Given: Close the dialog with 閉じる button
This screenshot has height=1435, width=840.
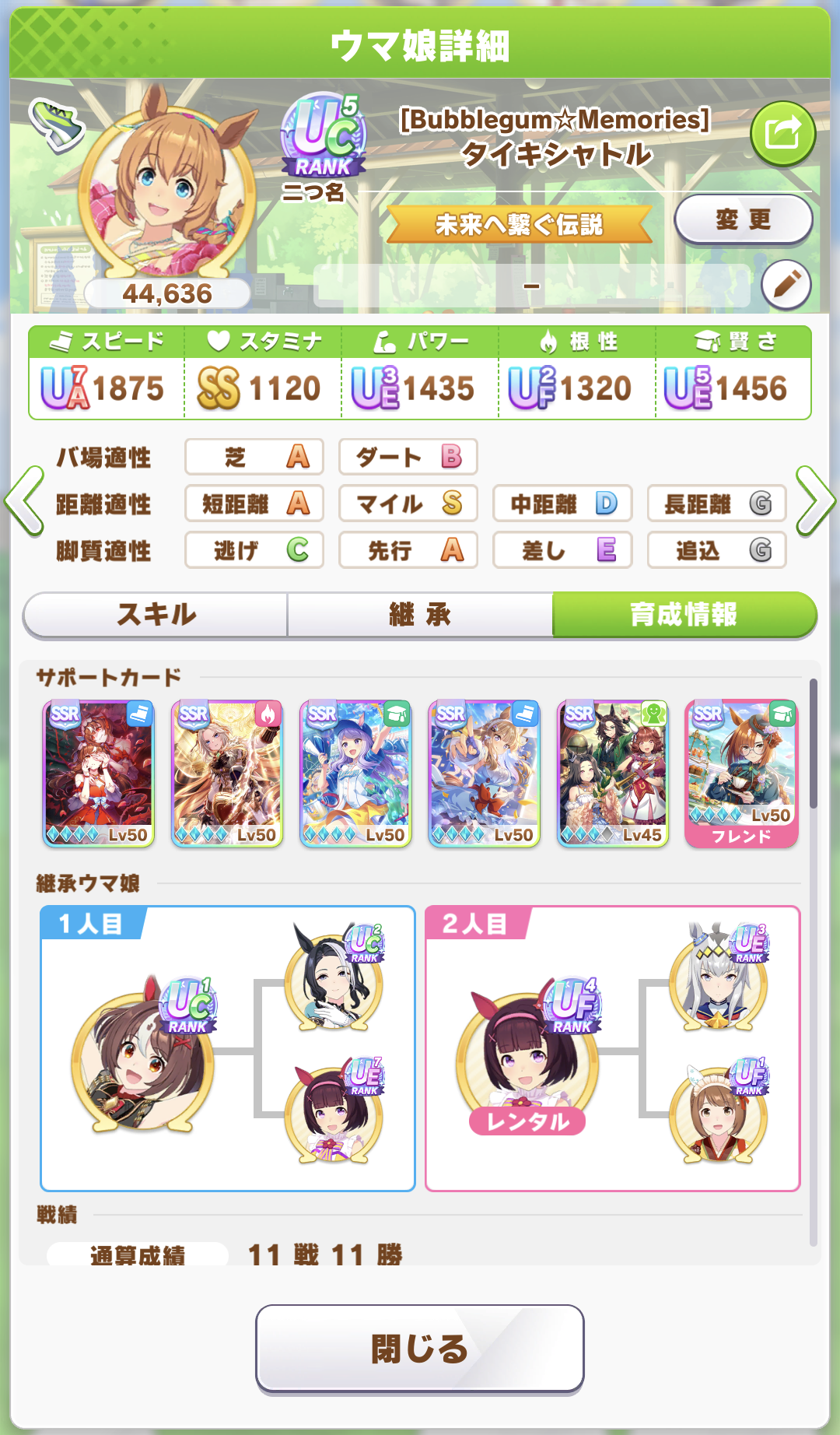Looking at the screenshot, I should tap(420, 1348).
